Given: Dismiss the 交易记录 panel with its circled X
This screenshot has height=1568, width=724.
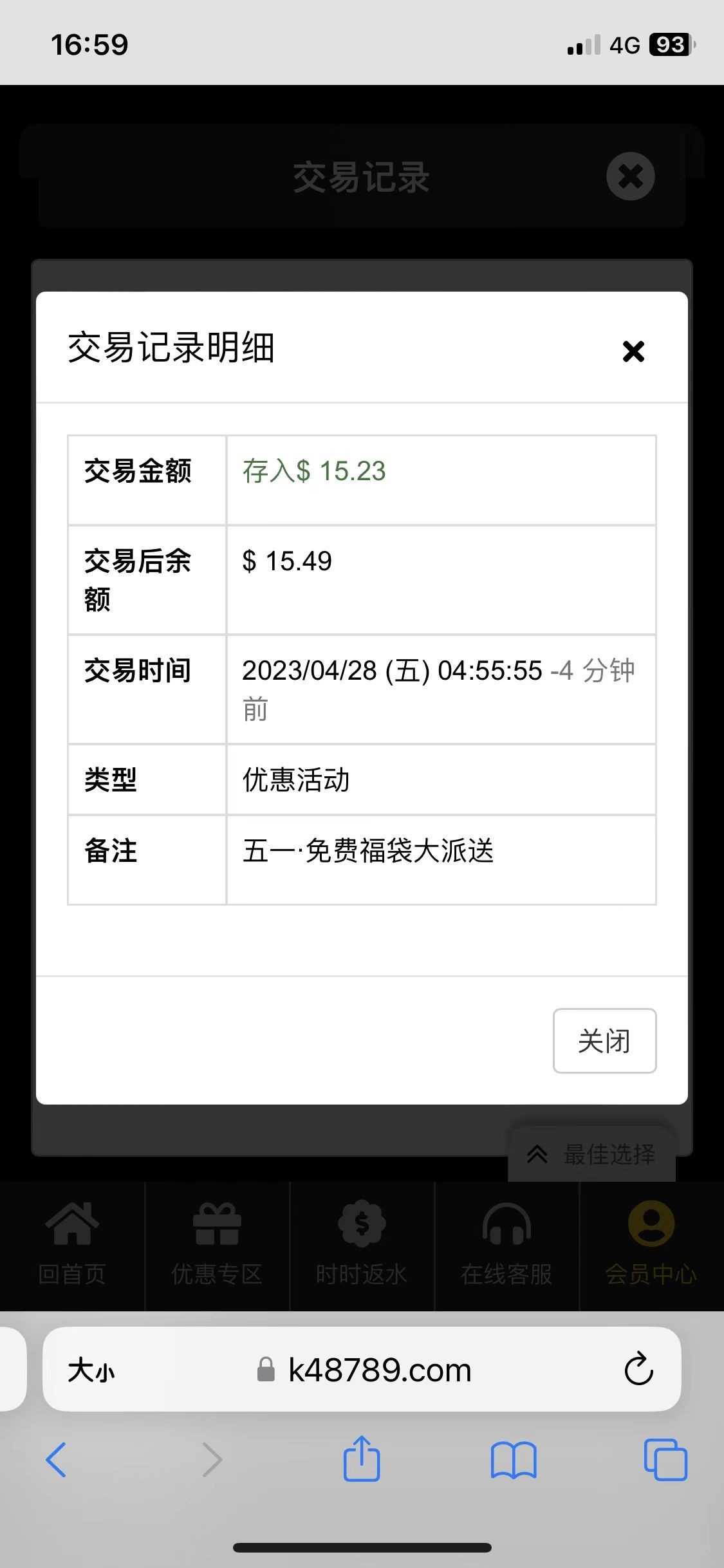Looking at the screenshot, I should coord(631,176).
